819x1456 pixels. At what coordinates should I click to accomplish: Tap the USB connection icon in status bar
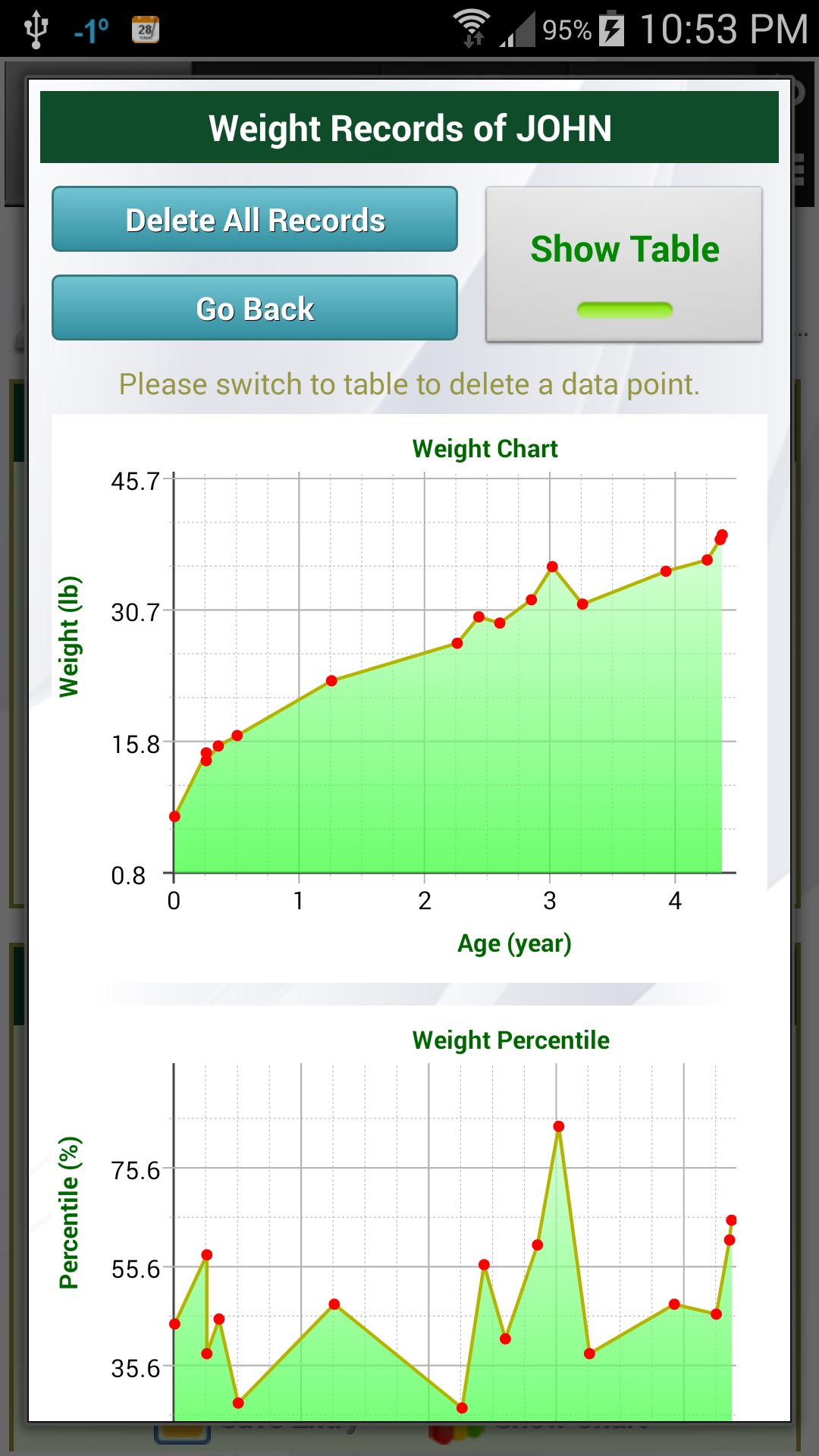coord(36,30)
